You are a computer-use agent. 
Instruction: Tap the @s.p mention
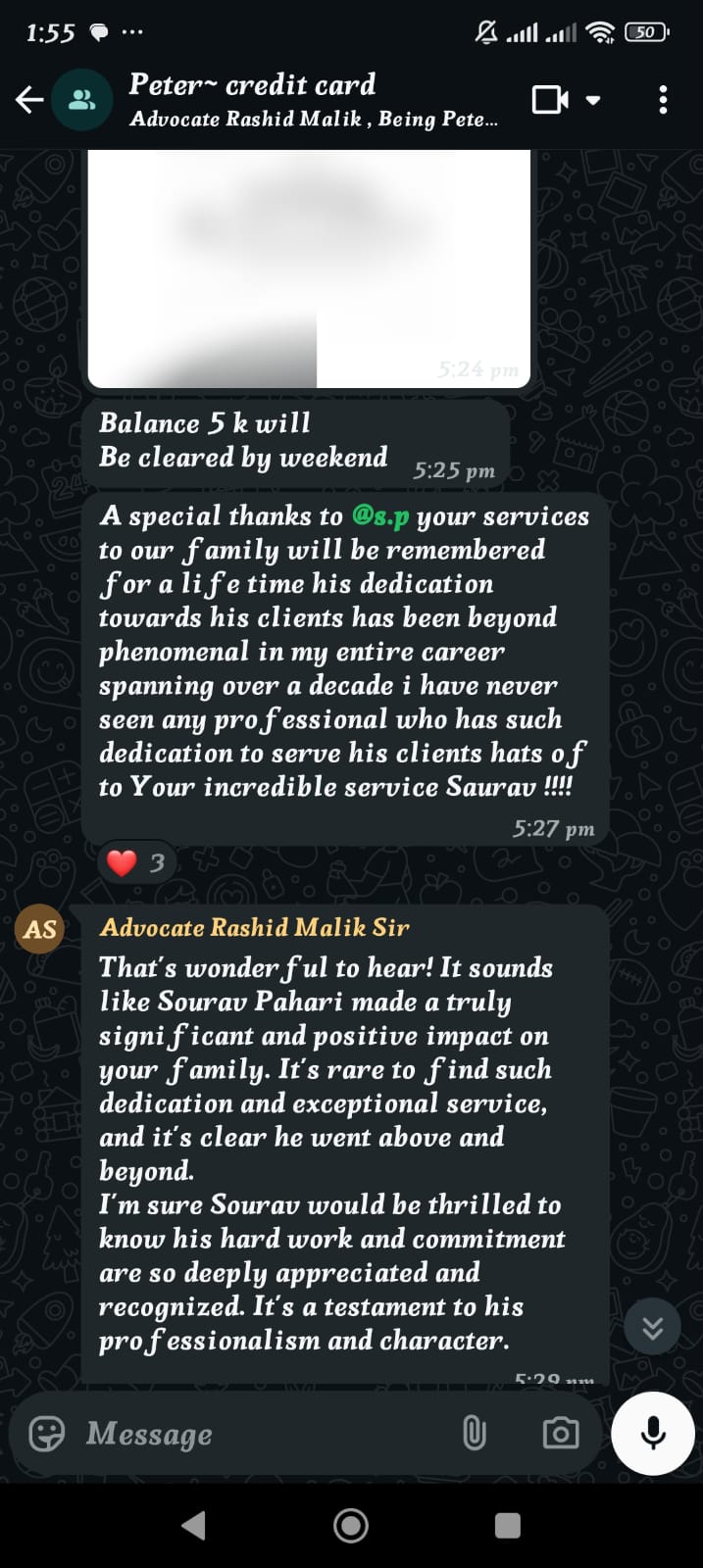380,516
